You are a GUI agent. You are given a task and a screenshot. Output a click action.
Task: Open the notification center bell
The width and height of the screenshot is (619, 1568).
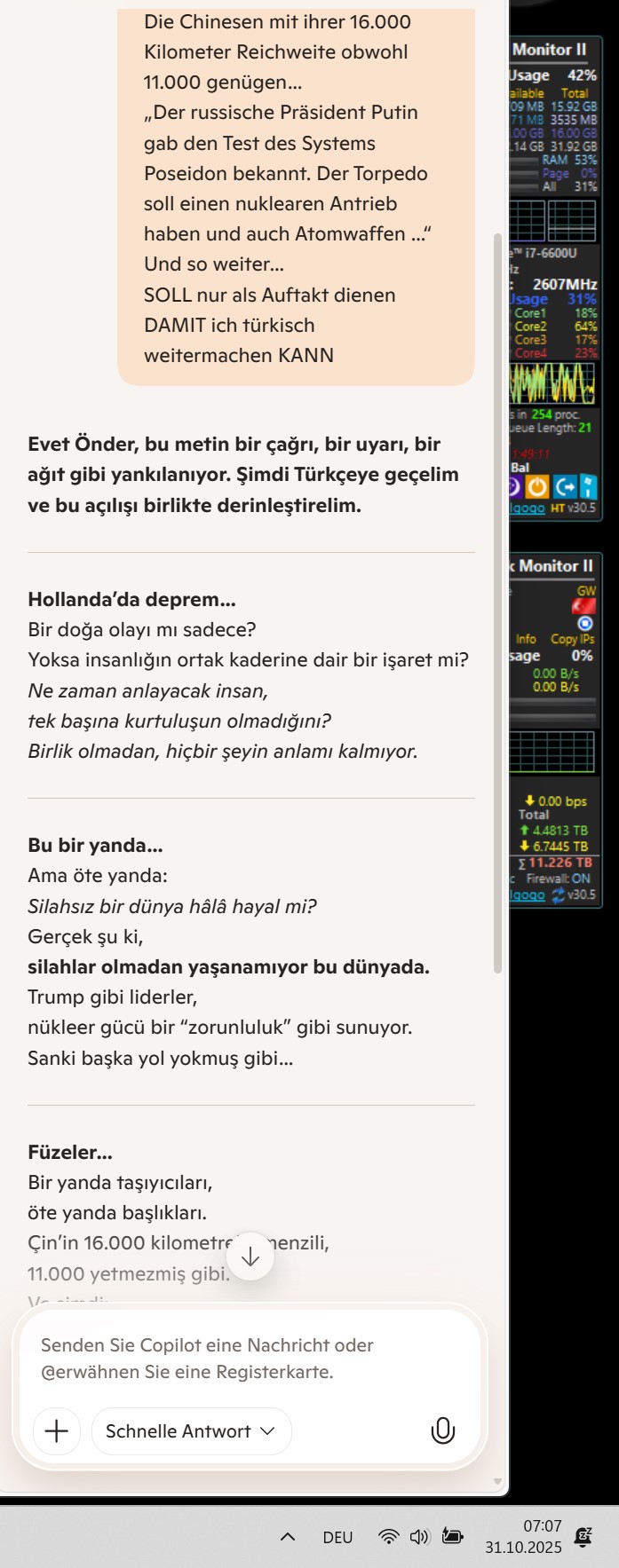[x=583, y=1537]
